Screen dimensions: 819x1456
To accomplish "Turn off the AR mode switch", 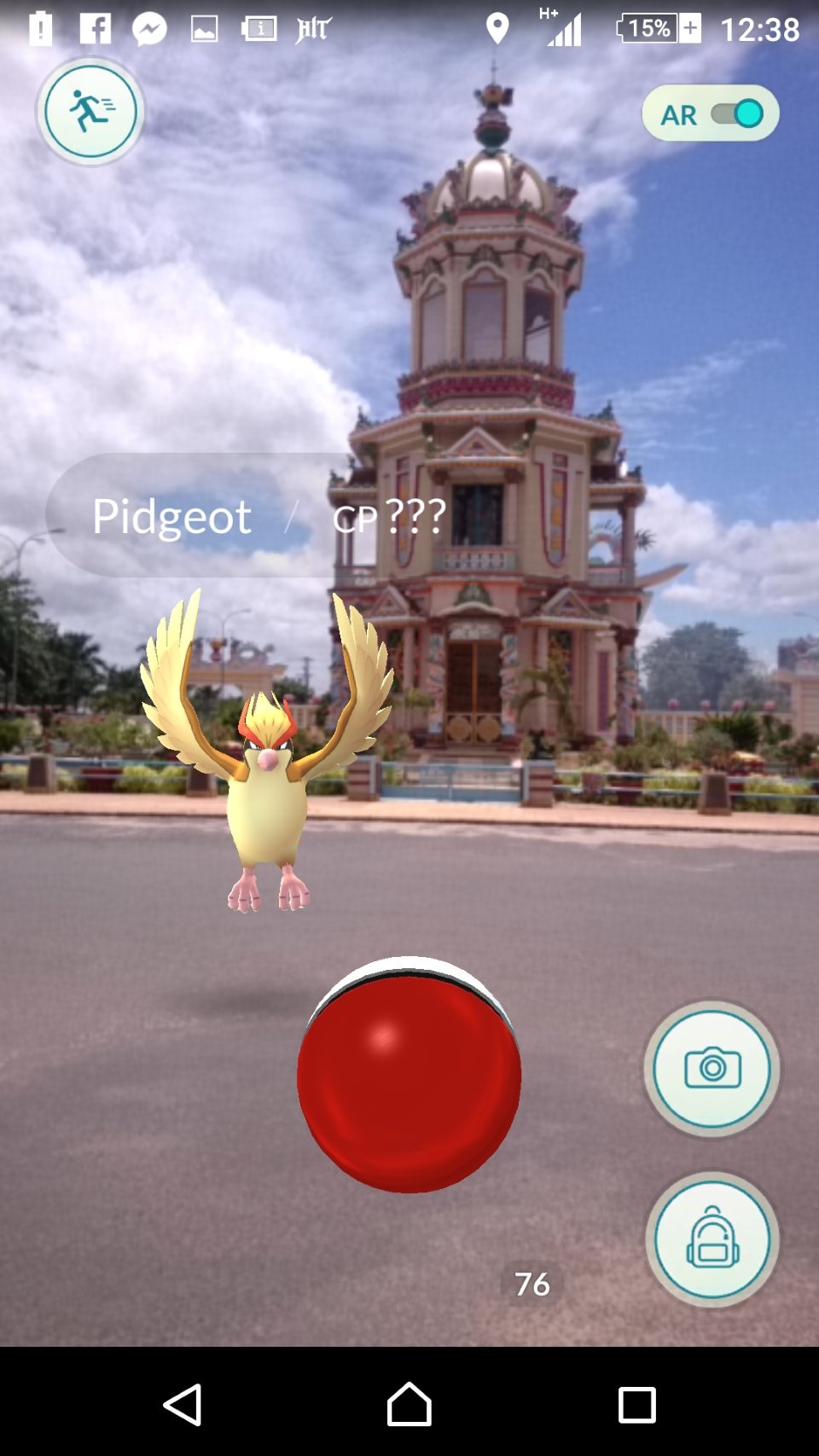I will (735, 113).
